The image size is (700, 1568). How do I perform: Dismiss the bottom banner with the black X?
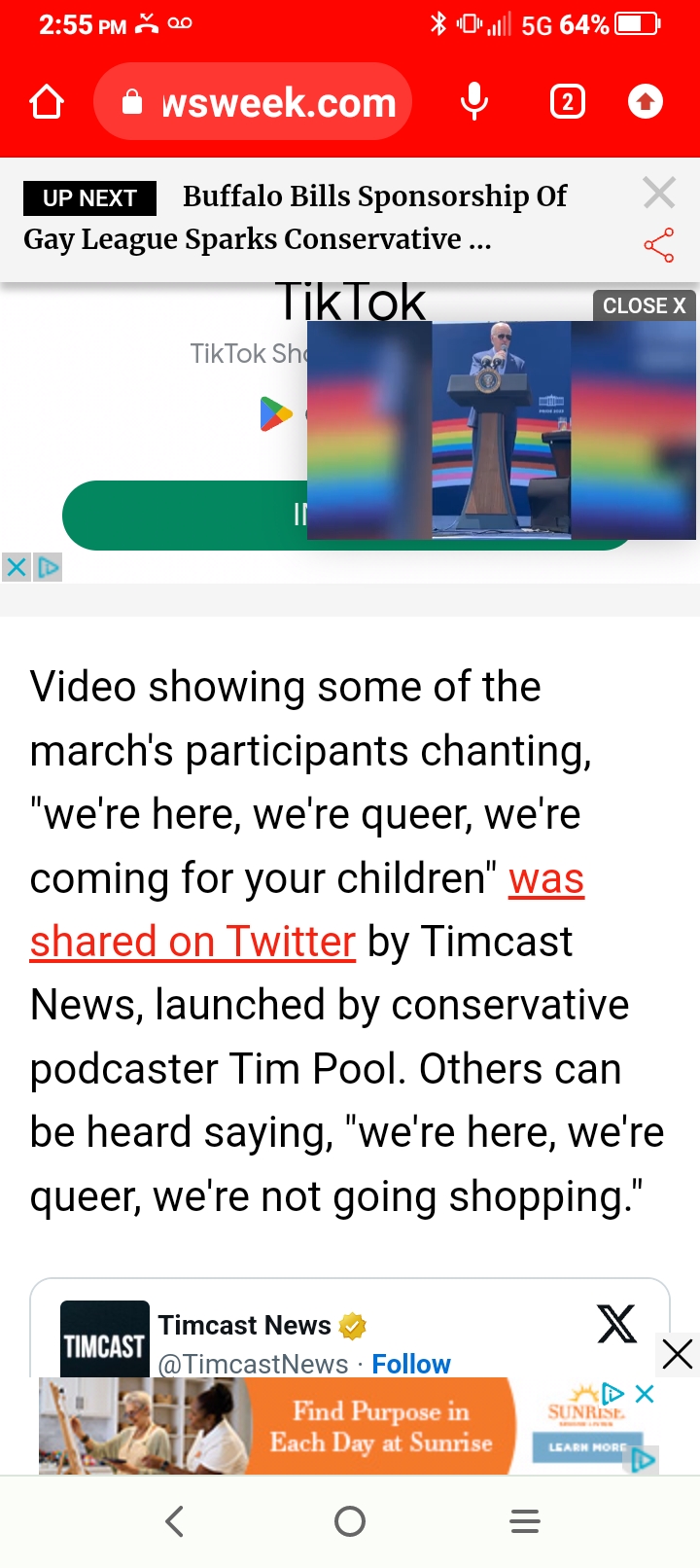[678, 1354]
